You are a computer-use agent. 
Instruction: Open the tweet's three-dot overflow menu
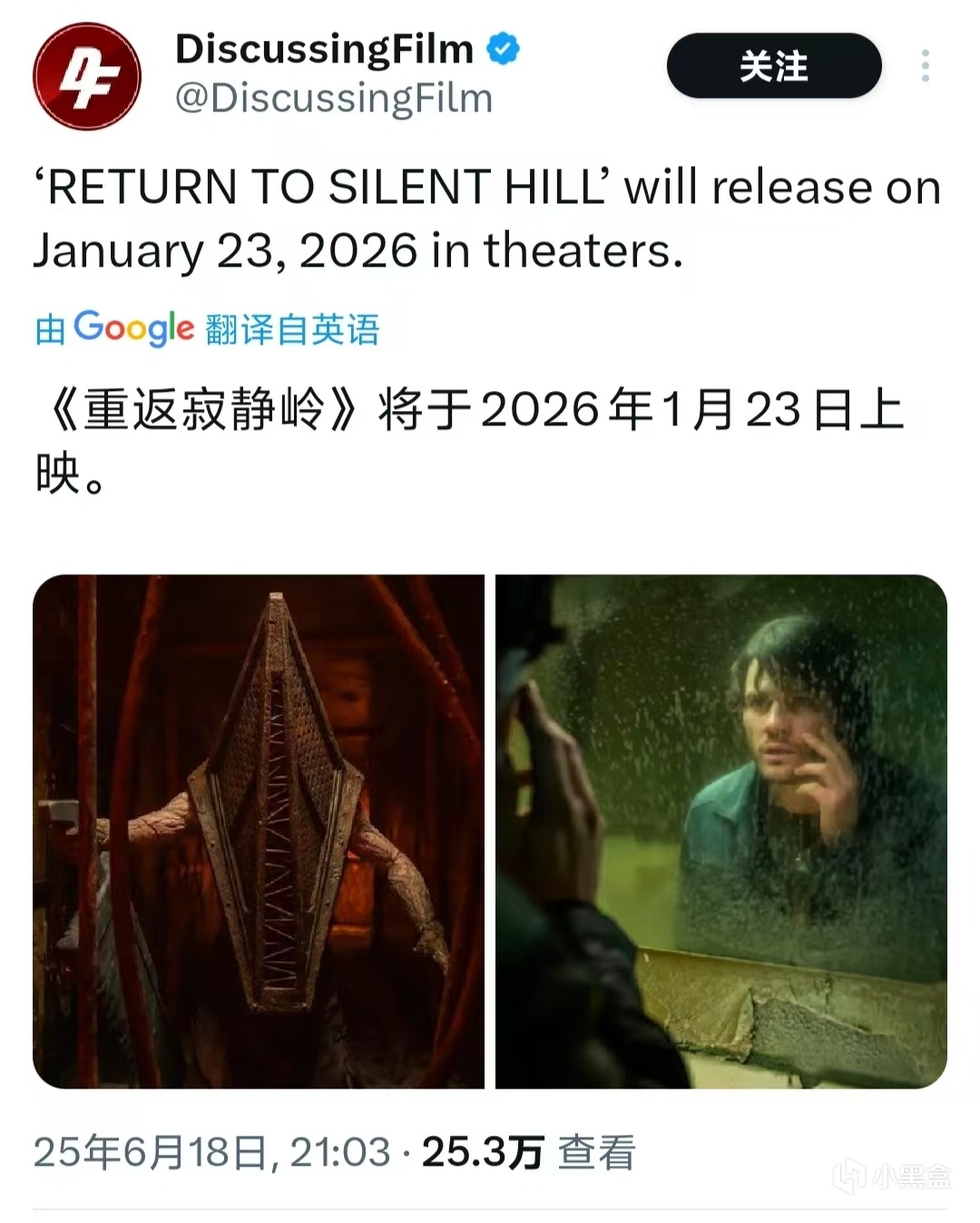[925, 66]
